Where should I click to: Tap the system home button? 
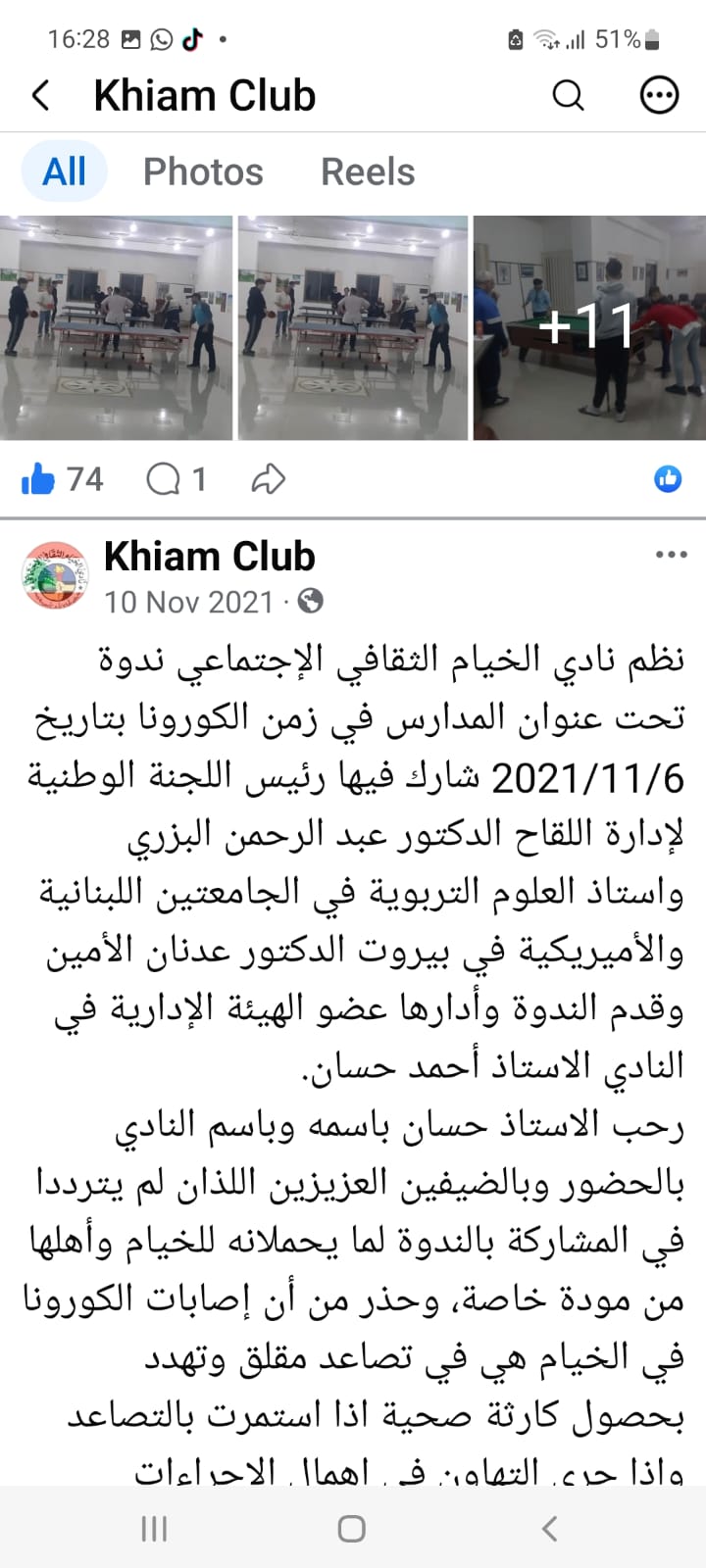[x=352, y=1528]
